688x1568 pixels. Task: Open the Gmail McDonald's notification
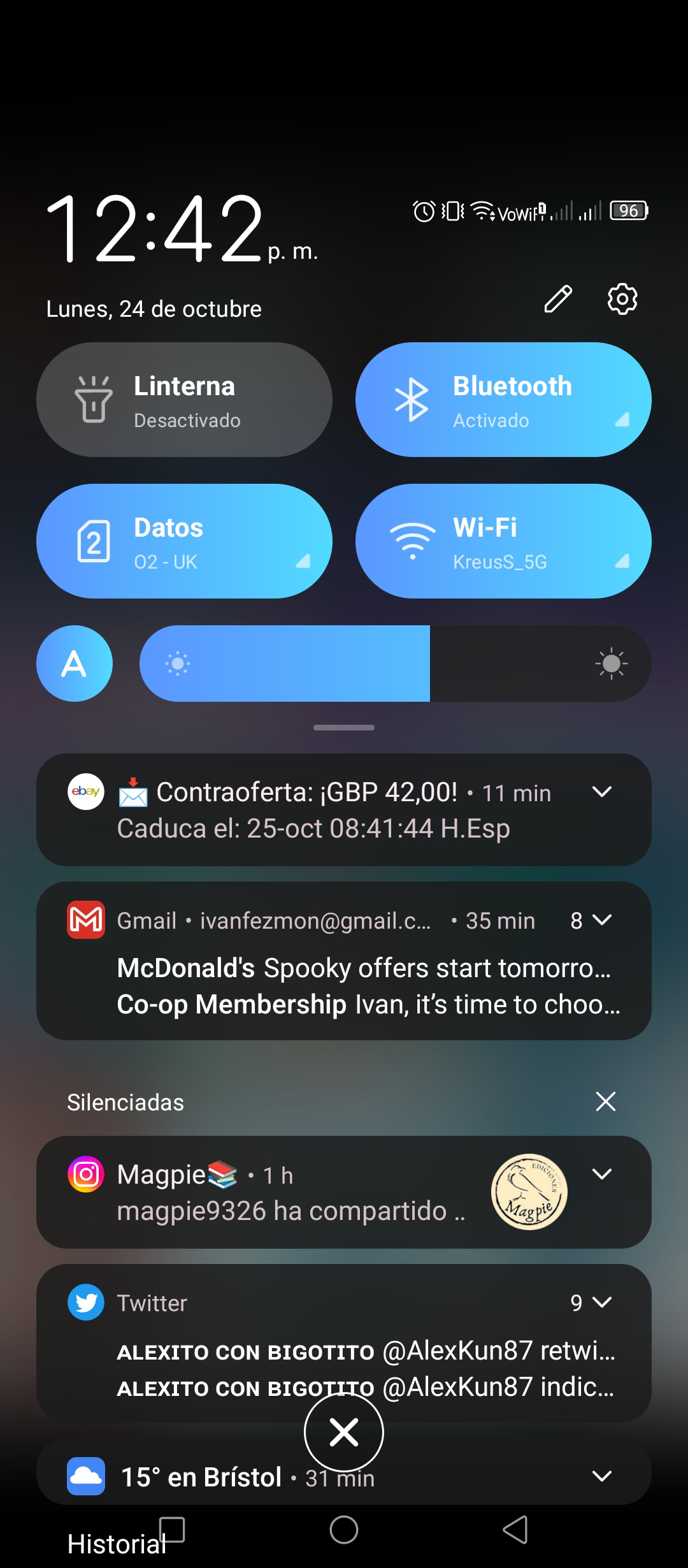click(x=364, y=968)
